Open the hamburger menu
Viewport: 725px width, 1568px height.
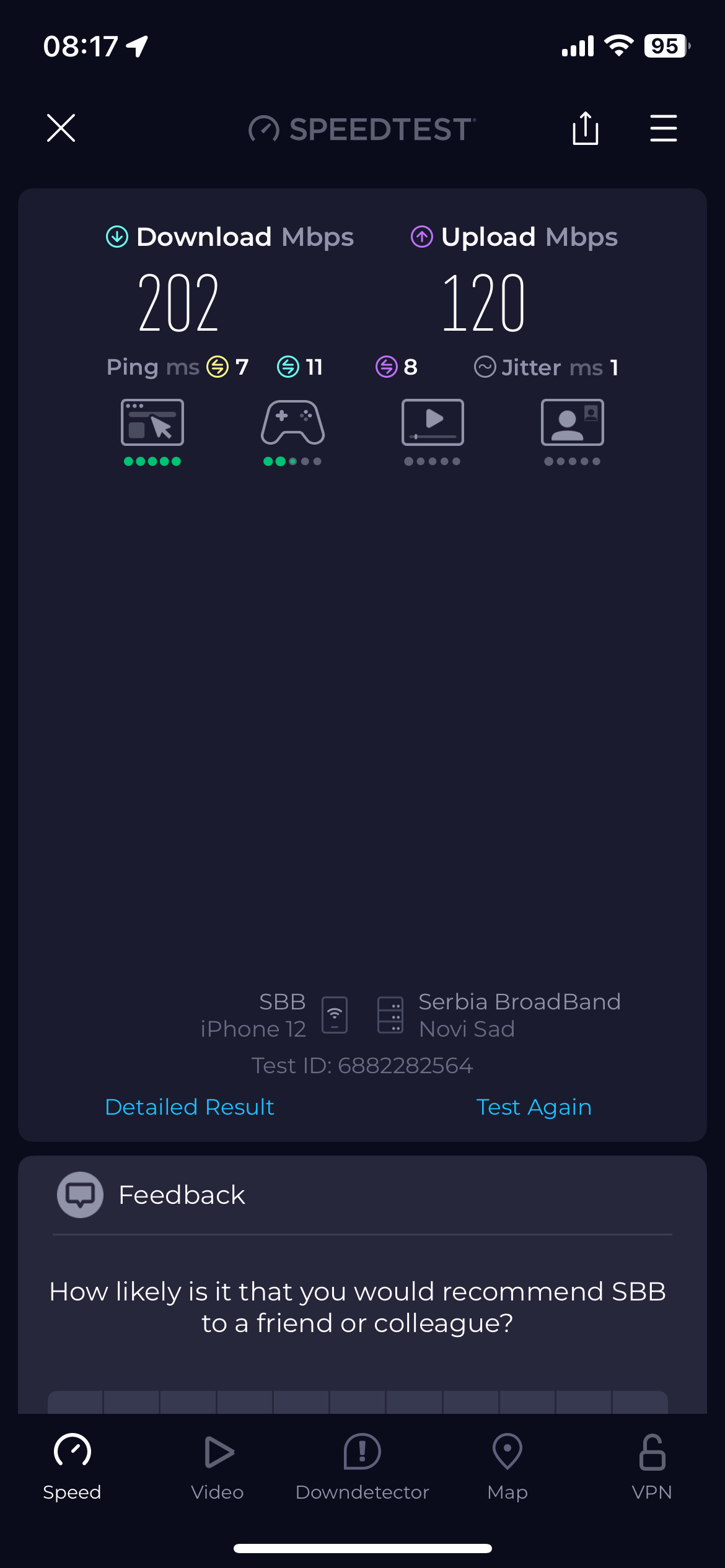coord(663,128)
